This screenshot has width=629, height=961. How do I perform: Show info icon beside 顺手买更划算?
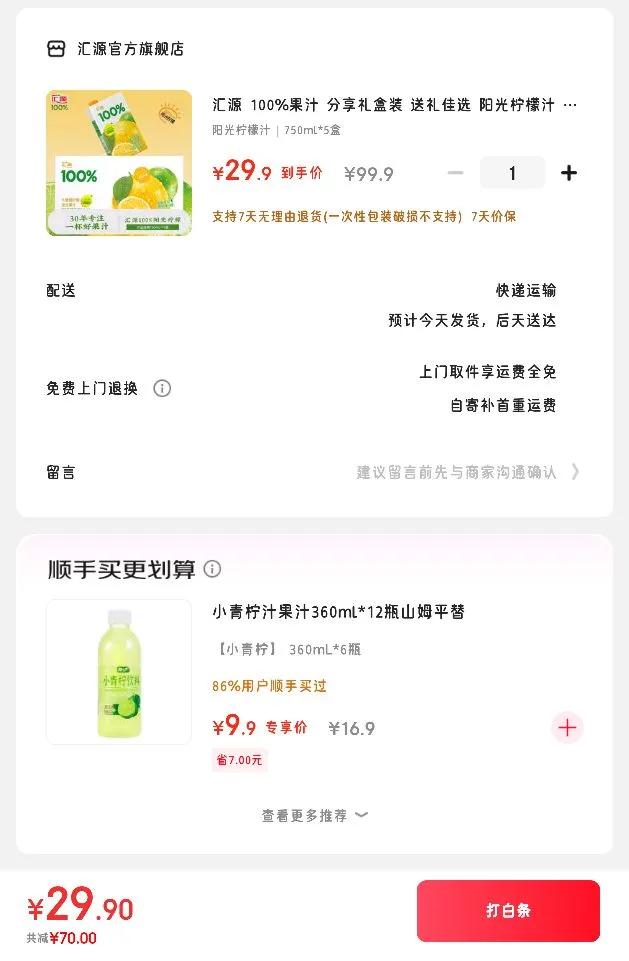212,569
